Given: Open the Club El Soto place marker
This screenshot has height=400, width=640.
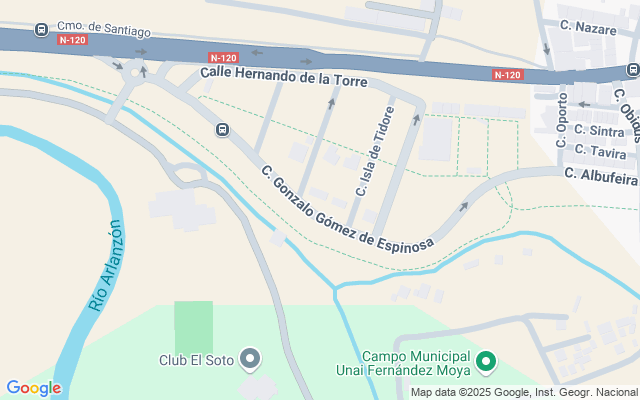Looking at the screenshot, I should pyautogui.click(x=250, y=358).
